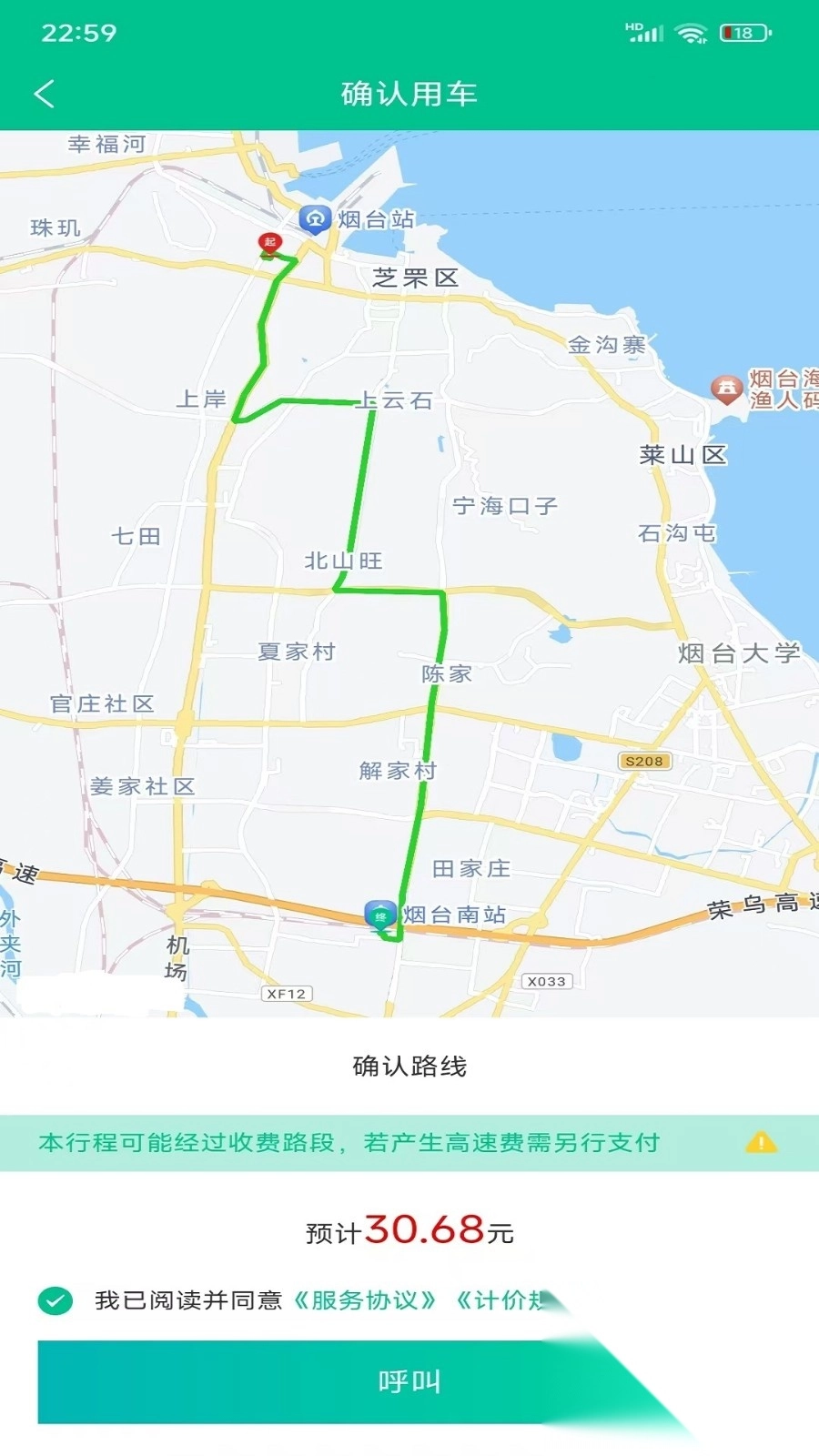
Task: Click the red 起 start point marker
Action: (268, 243)
